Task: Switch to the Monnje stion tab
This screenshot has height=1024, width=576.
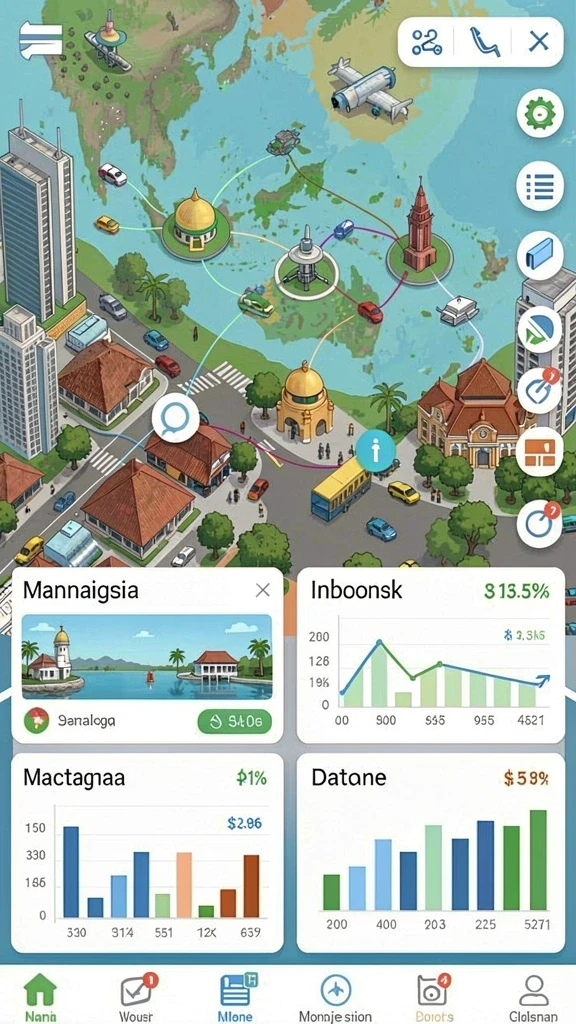Action: (x=335, y=997)
